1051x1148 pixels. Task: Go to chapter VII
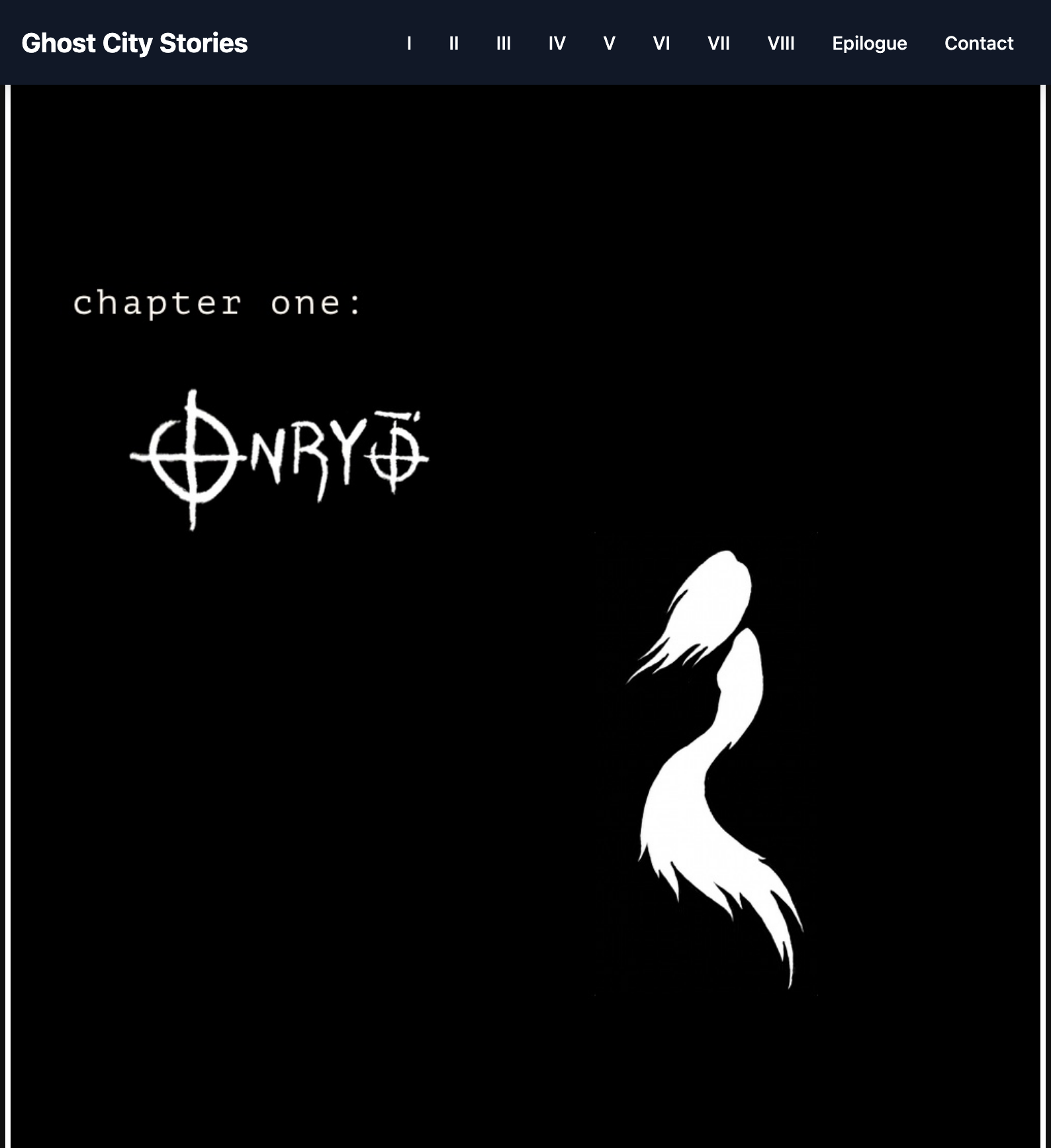[x=718, y=43]
